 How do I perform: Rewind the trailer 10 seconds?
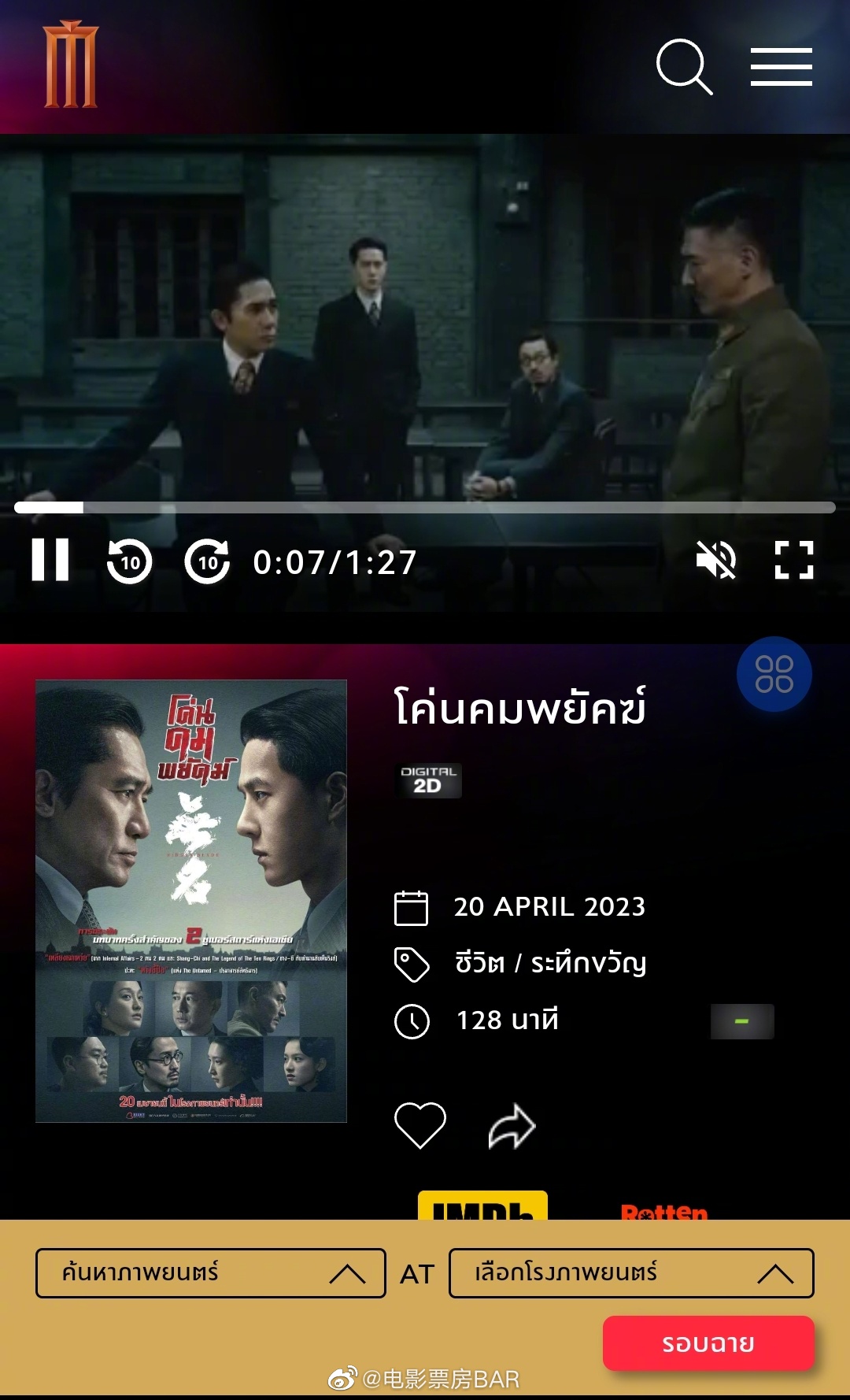(129, 562)
